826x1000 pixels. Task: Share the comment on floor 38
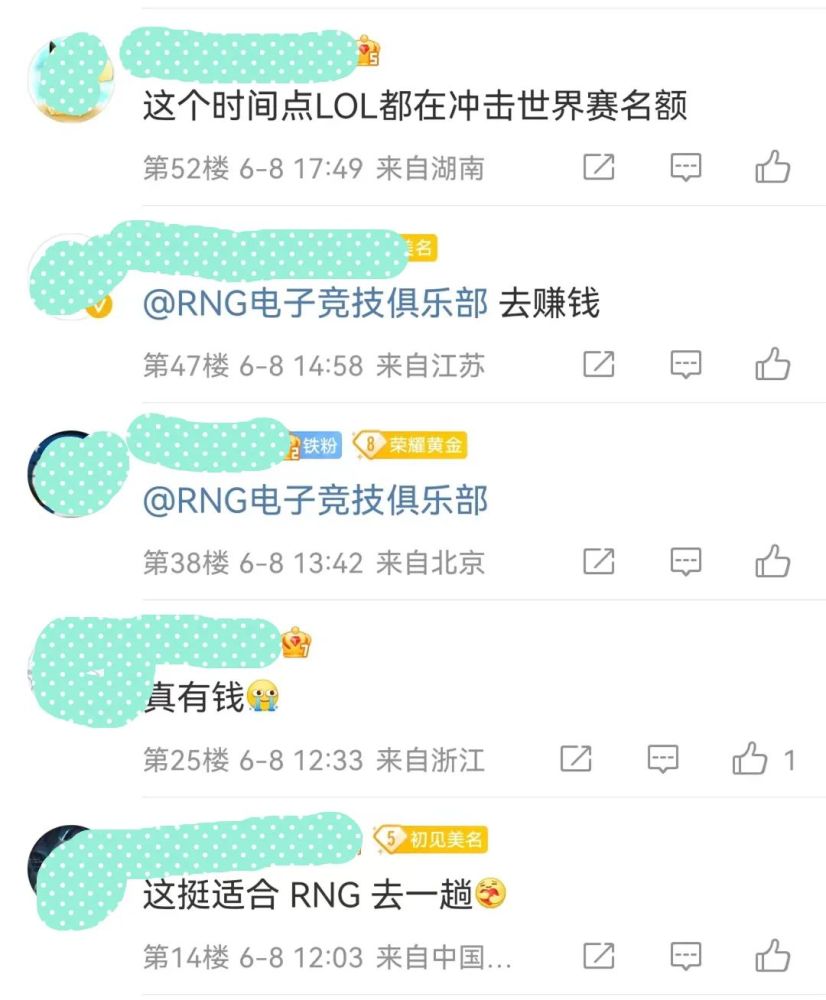598,562
